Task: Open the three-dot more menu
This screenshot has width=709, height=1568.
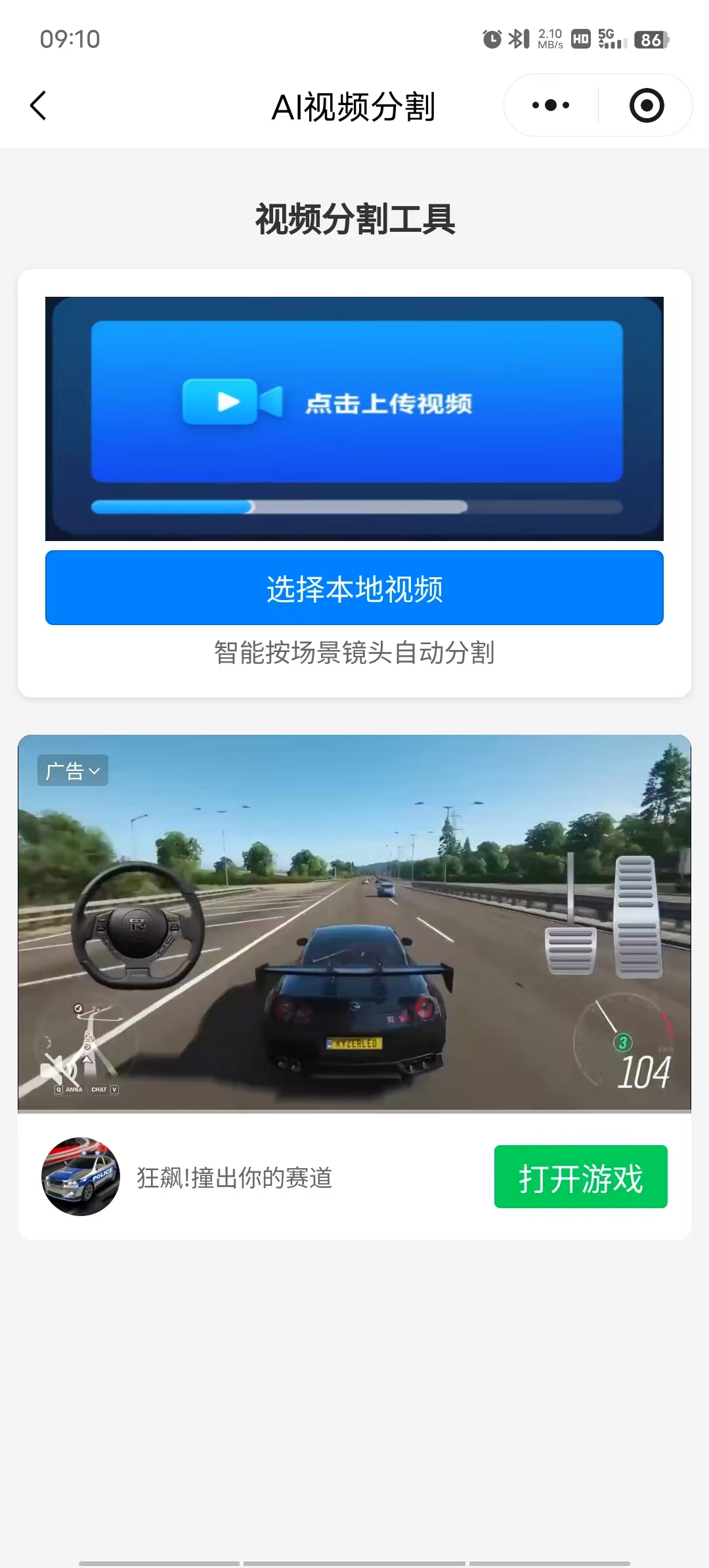Action: (551, 106)
